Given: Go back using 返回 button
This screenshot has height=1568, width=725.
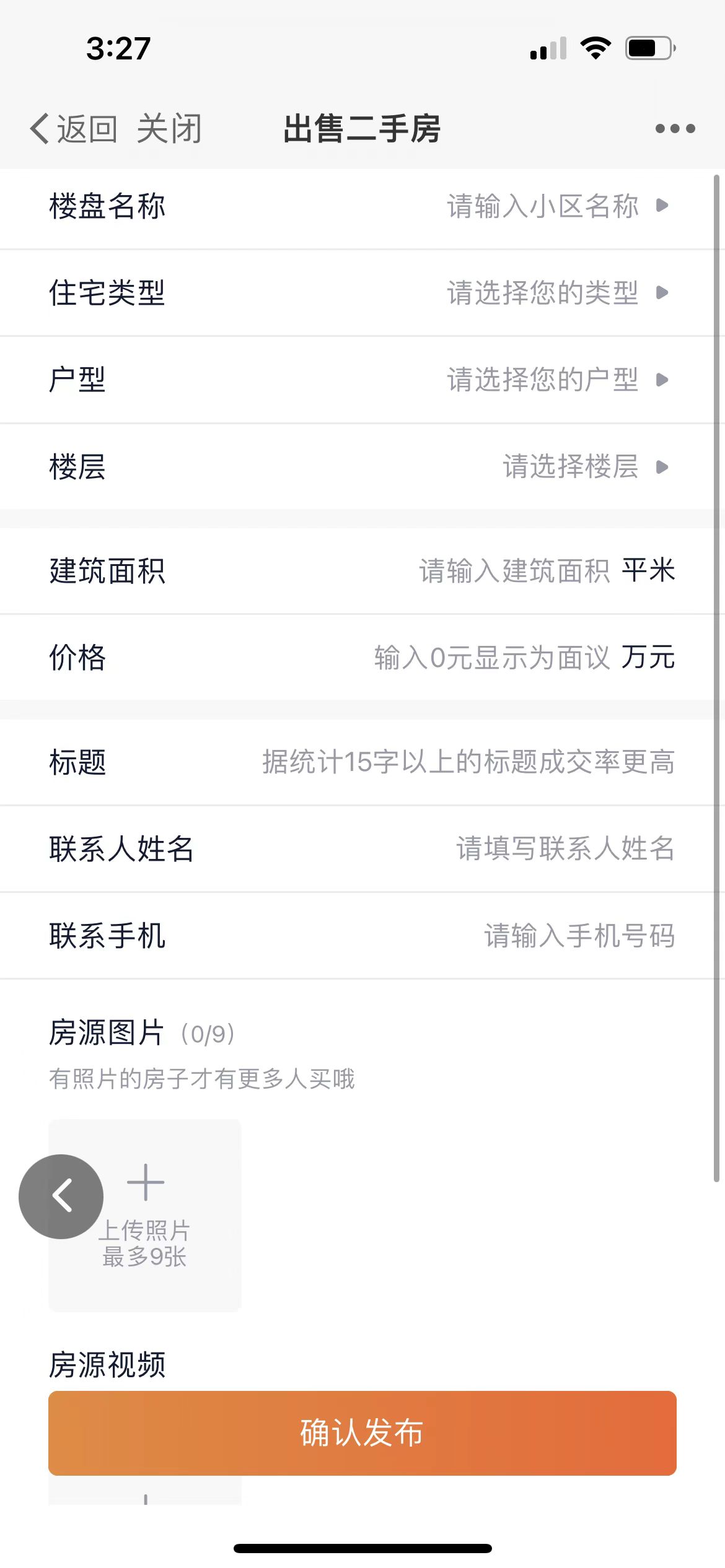Looking at the screenshot, I should pyautogui.click(x=74, y=129).
